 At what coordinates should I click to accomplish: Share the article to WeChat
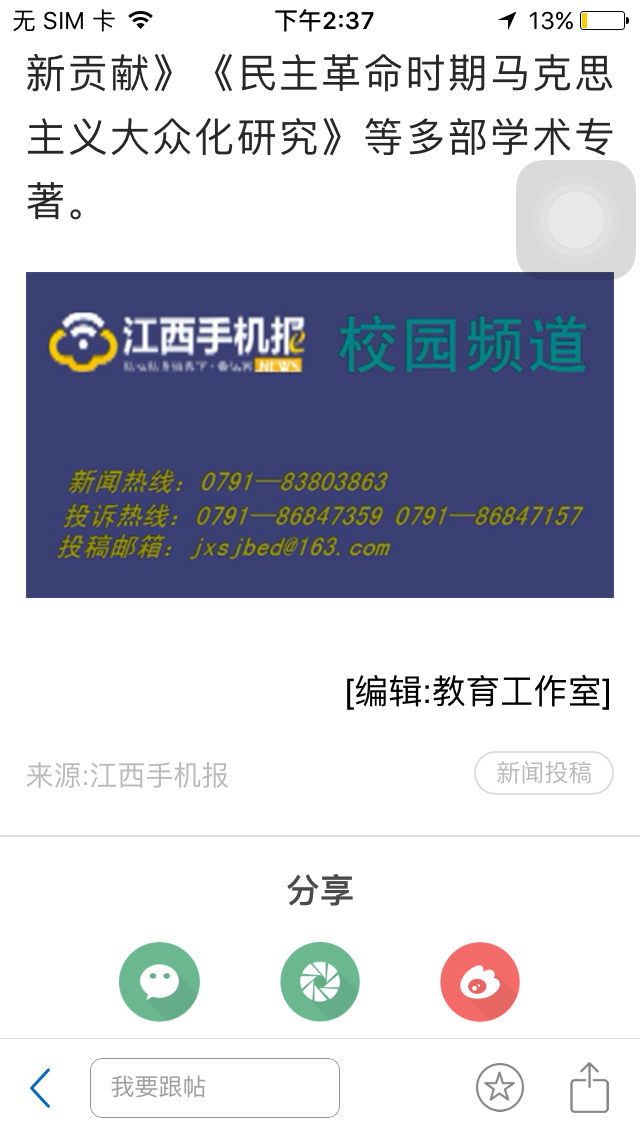[x=159, y=983]
